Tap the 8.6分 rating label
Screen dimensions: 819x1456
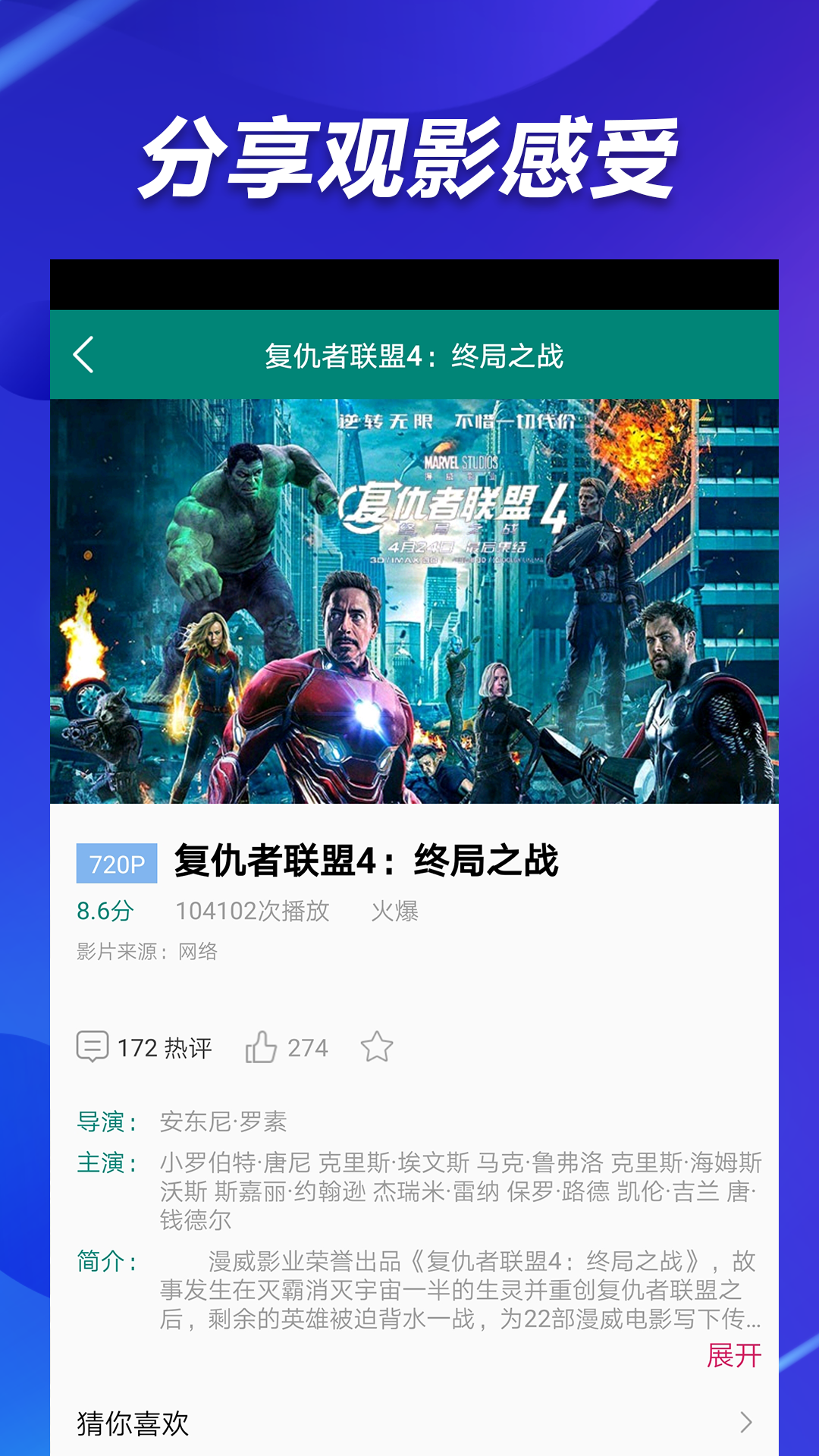pos(101,912)
